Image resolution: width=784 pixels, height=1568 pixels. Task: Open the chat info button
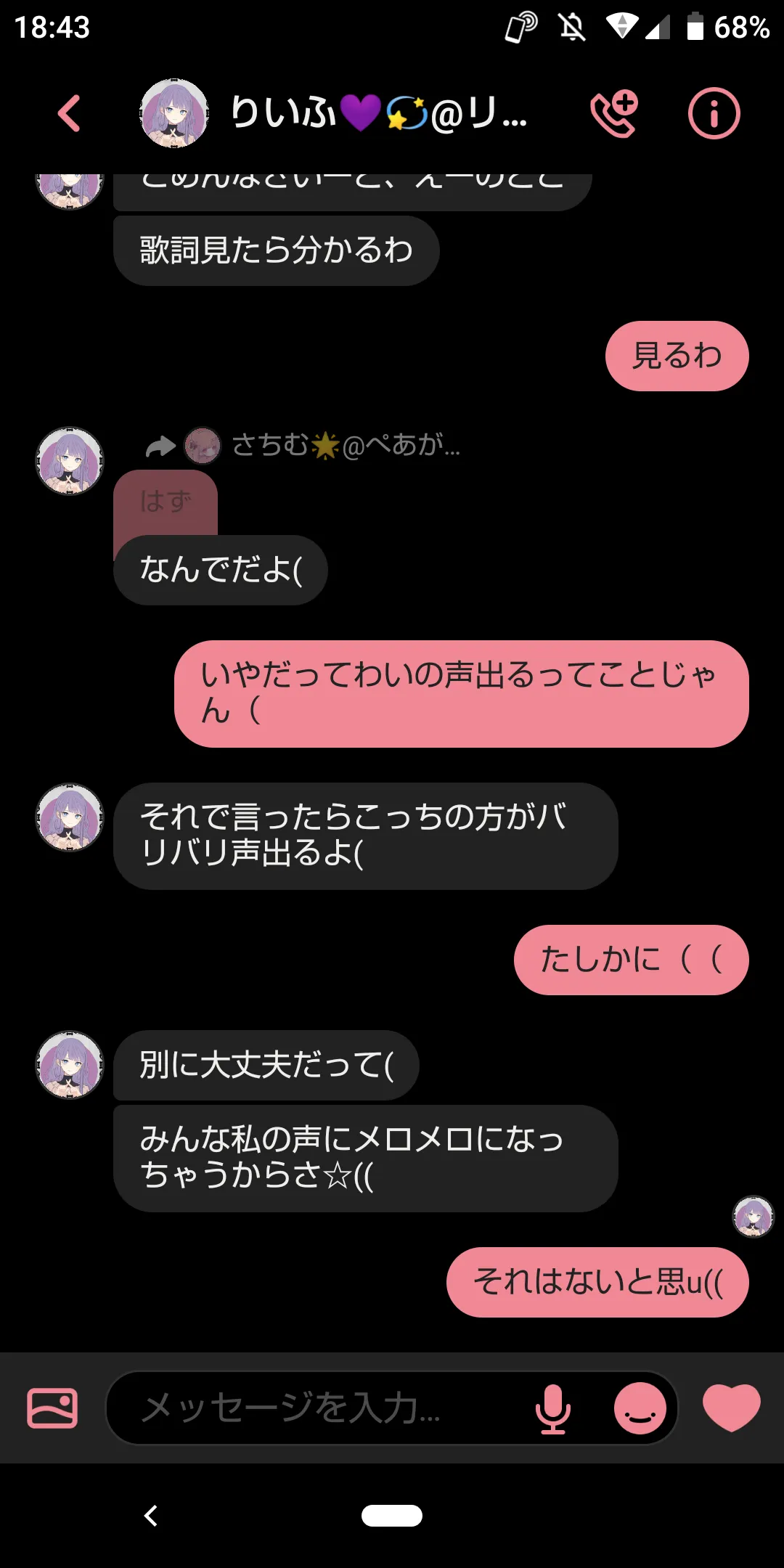pyautogui.click(x=714, y=114)
